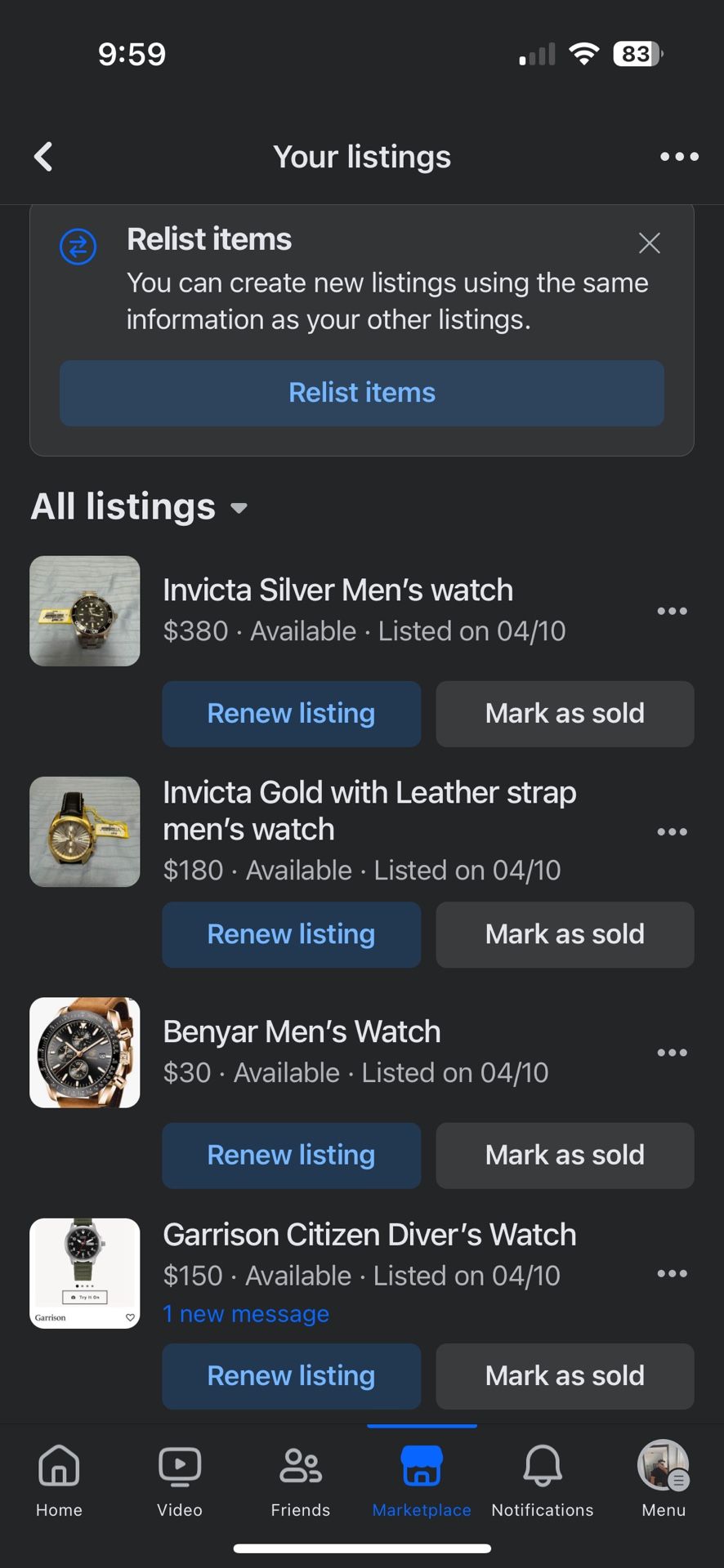The width and height of the screenshot is (724, 1568).
Task: Mark the Invicta Silver watch as sold
Action: pyautogui.click(x=565, y=713)
